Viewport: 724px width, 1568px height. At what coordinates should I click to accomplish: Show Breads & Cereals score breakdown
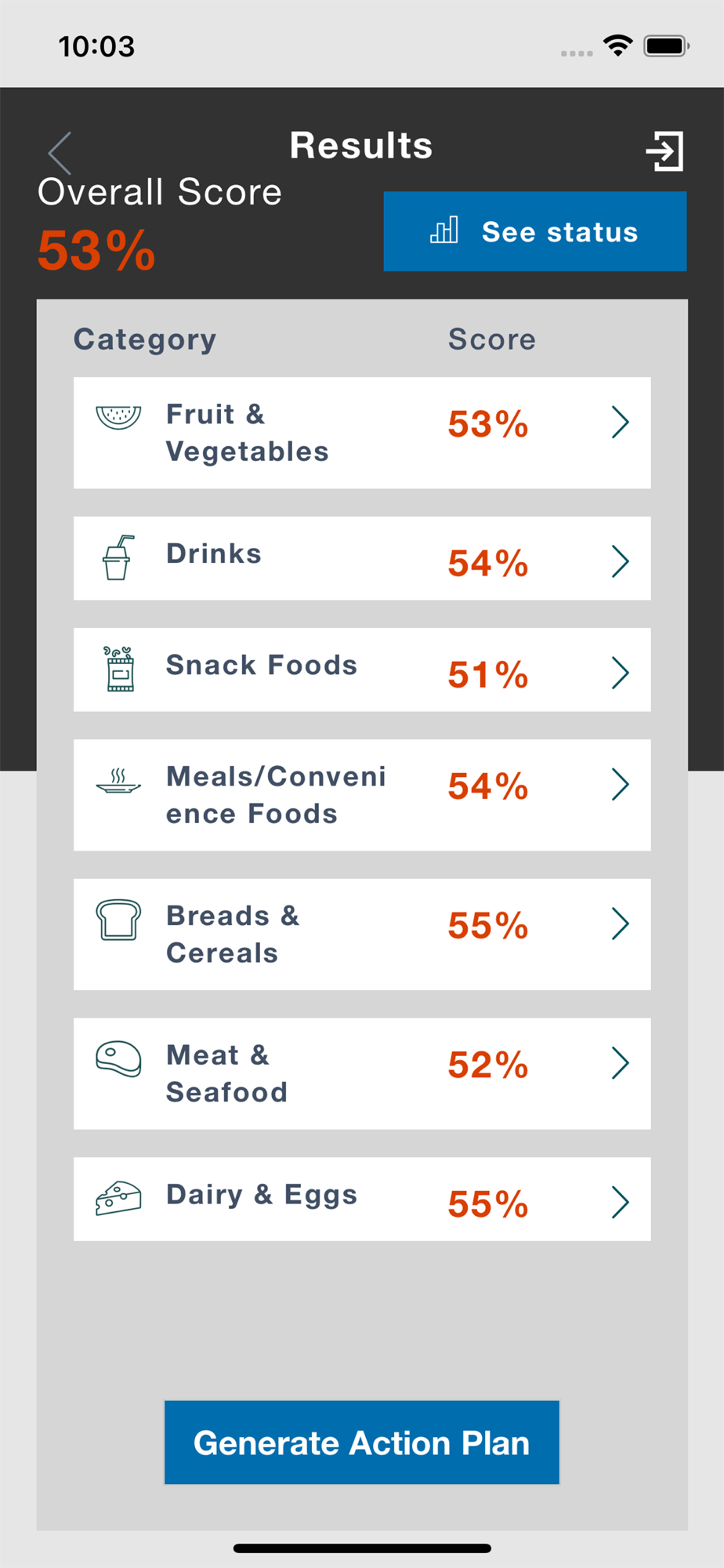pos(362,935)
